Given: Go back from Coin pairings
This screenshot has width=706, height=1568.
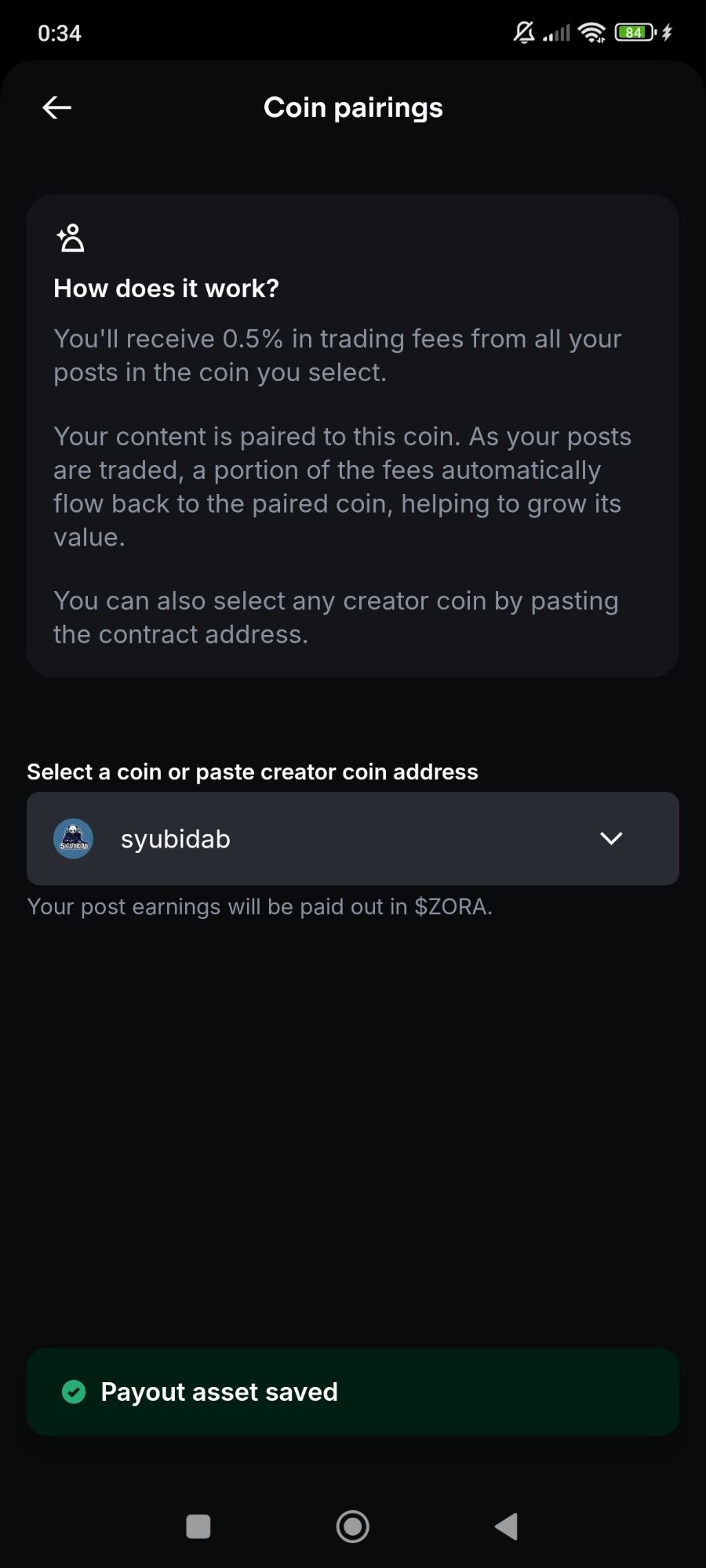Looking at the screenshot, I should [x=56, y=107].
